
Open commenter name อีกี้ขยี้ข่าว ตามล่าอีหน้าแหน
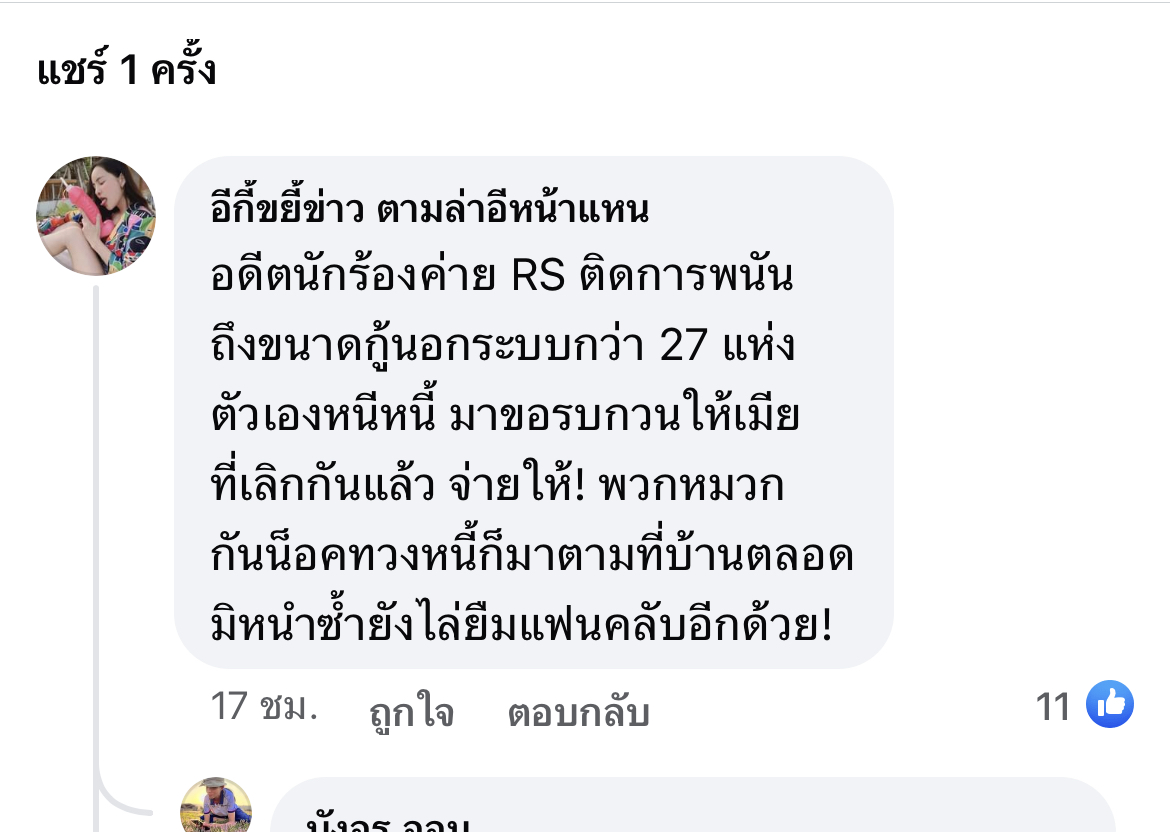click(429, 209)
